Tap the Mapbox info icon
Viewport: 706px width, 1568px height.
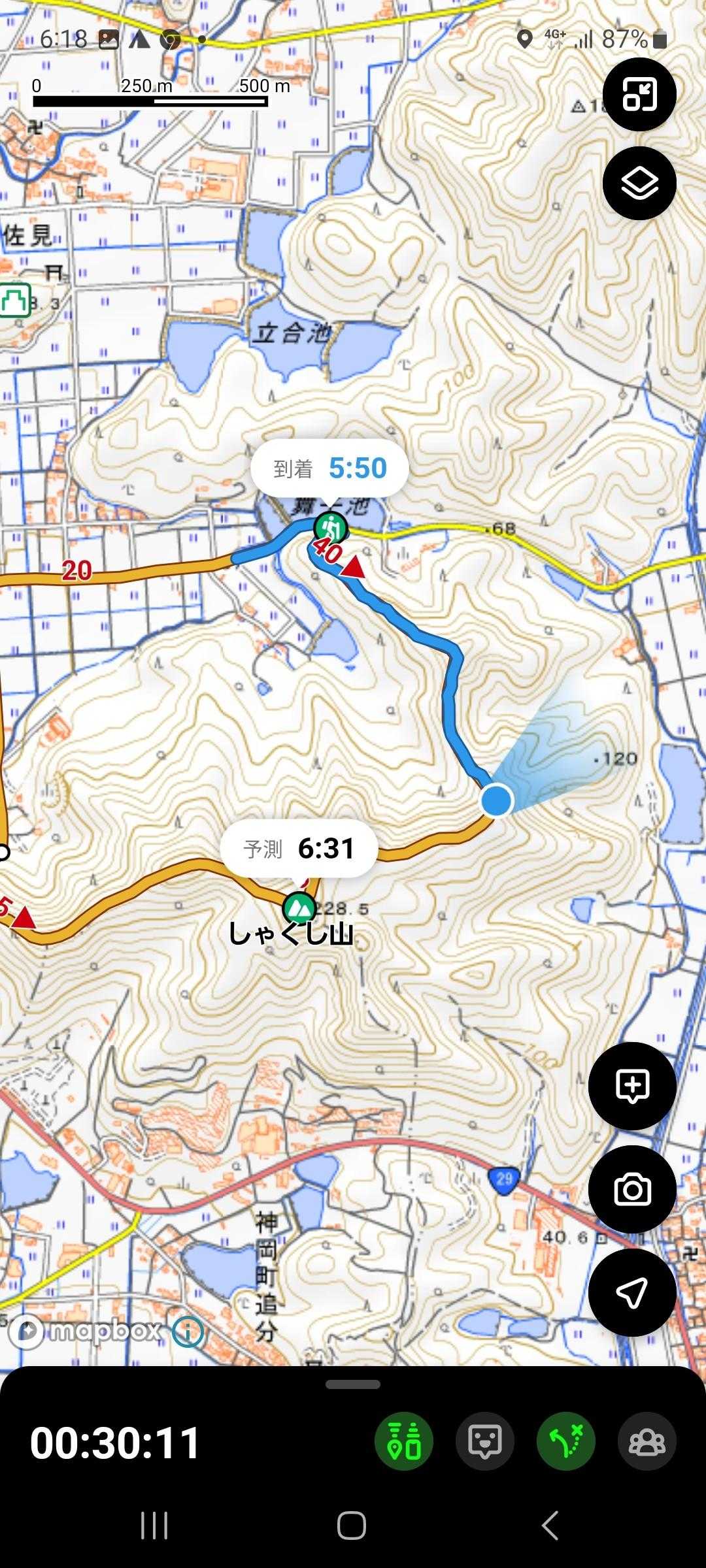coord(188,1331)
